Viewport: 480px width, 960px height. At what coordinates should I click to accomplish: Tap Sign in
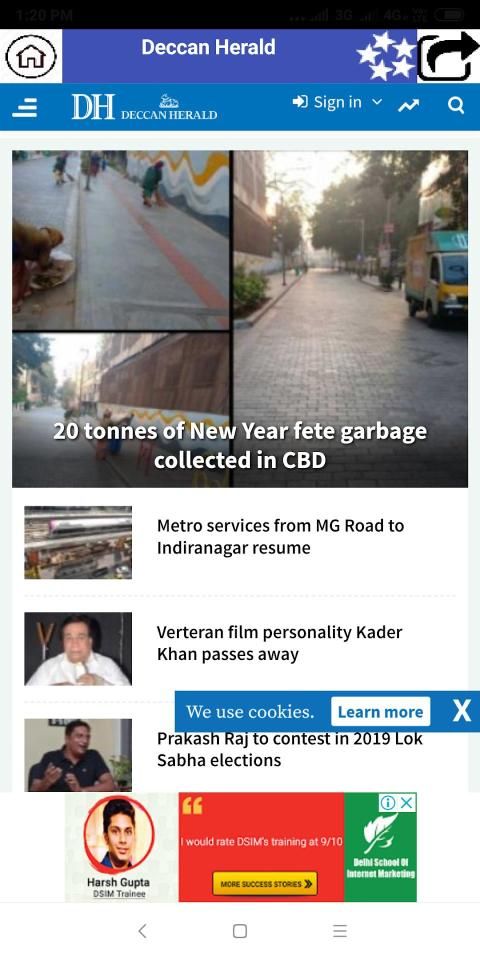point(337,102)
